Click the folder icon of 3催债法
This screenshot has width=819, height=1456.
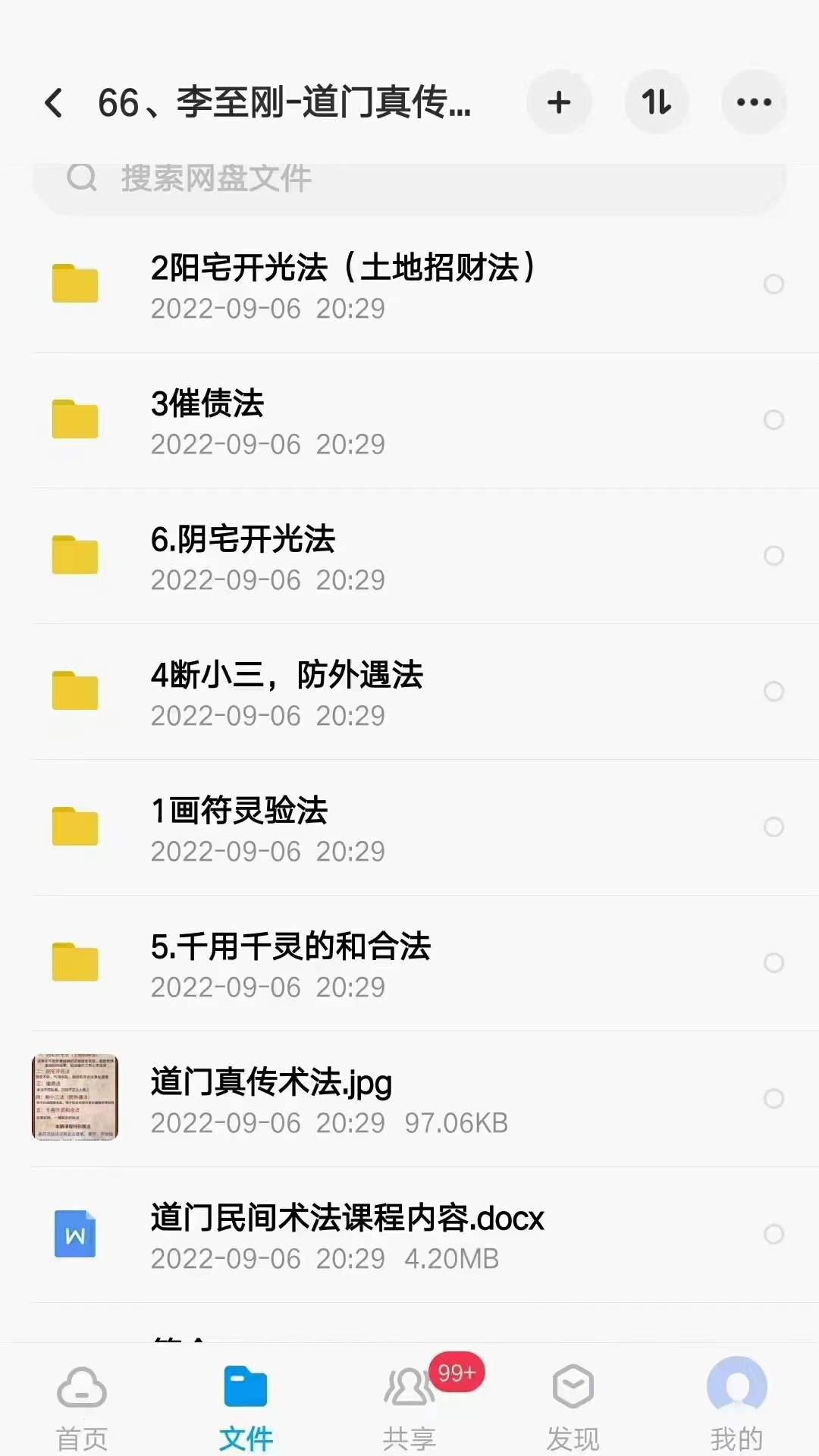[74, 420]
